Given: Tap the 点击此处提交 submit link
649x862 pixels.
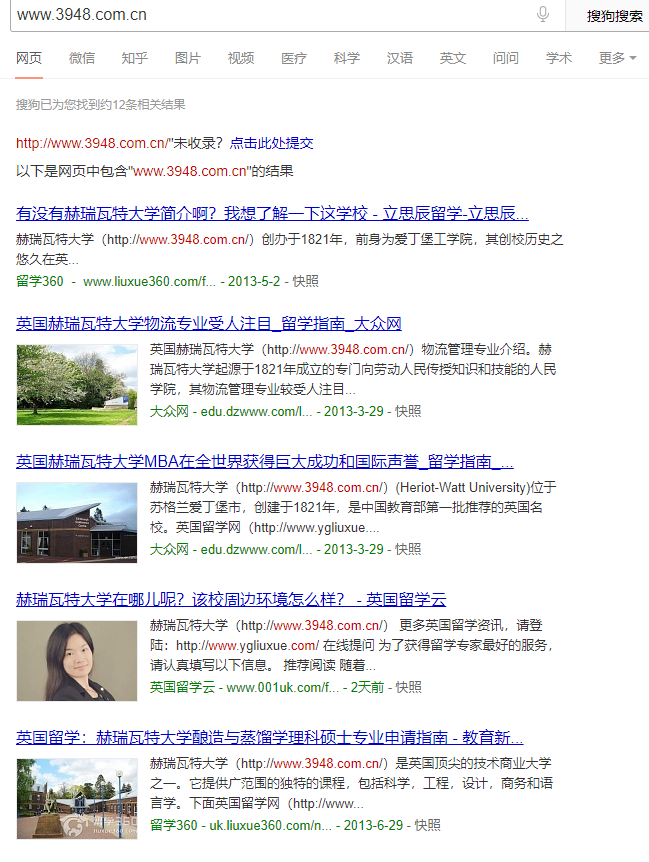Looking at the screenshot, I should [x=271, y=143].
